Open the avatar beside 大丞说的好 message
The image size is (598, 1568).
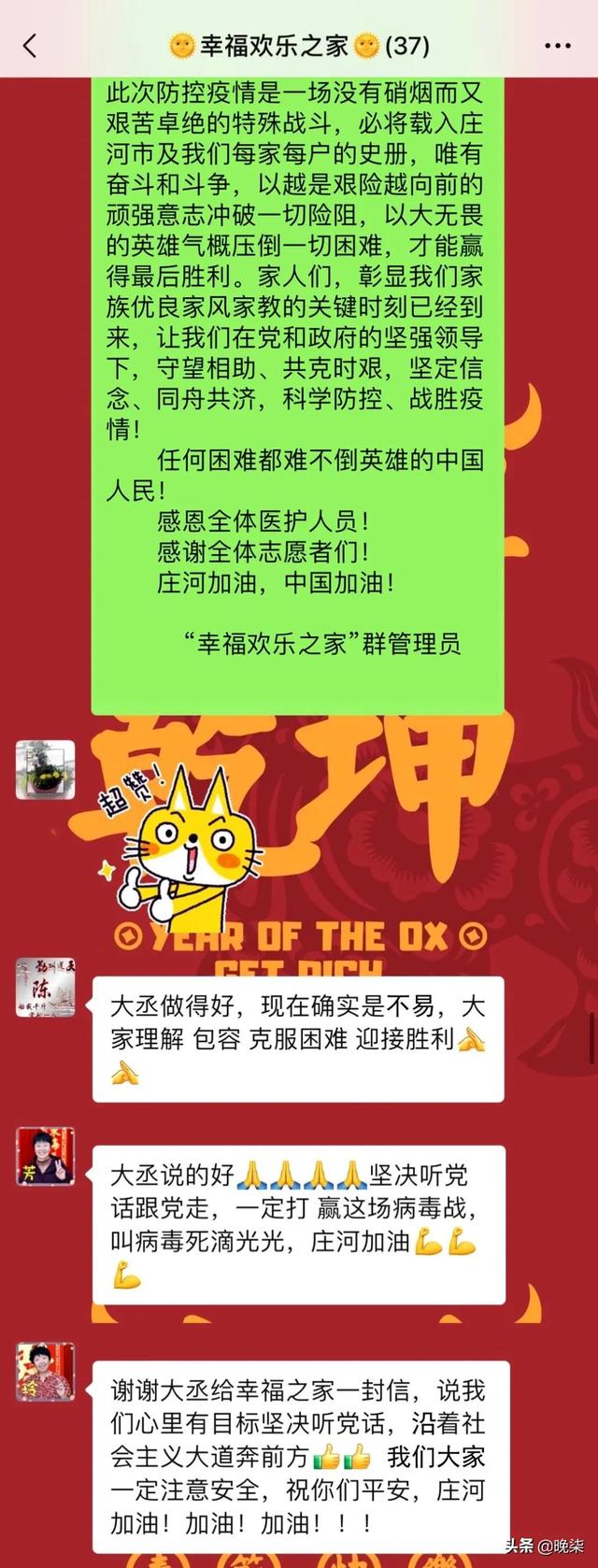(45, 1156)
